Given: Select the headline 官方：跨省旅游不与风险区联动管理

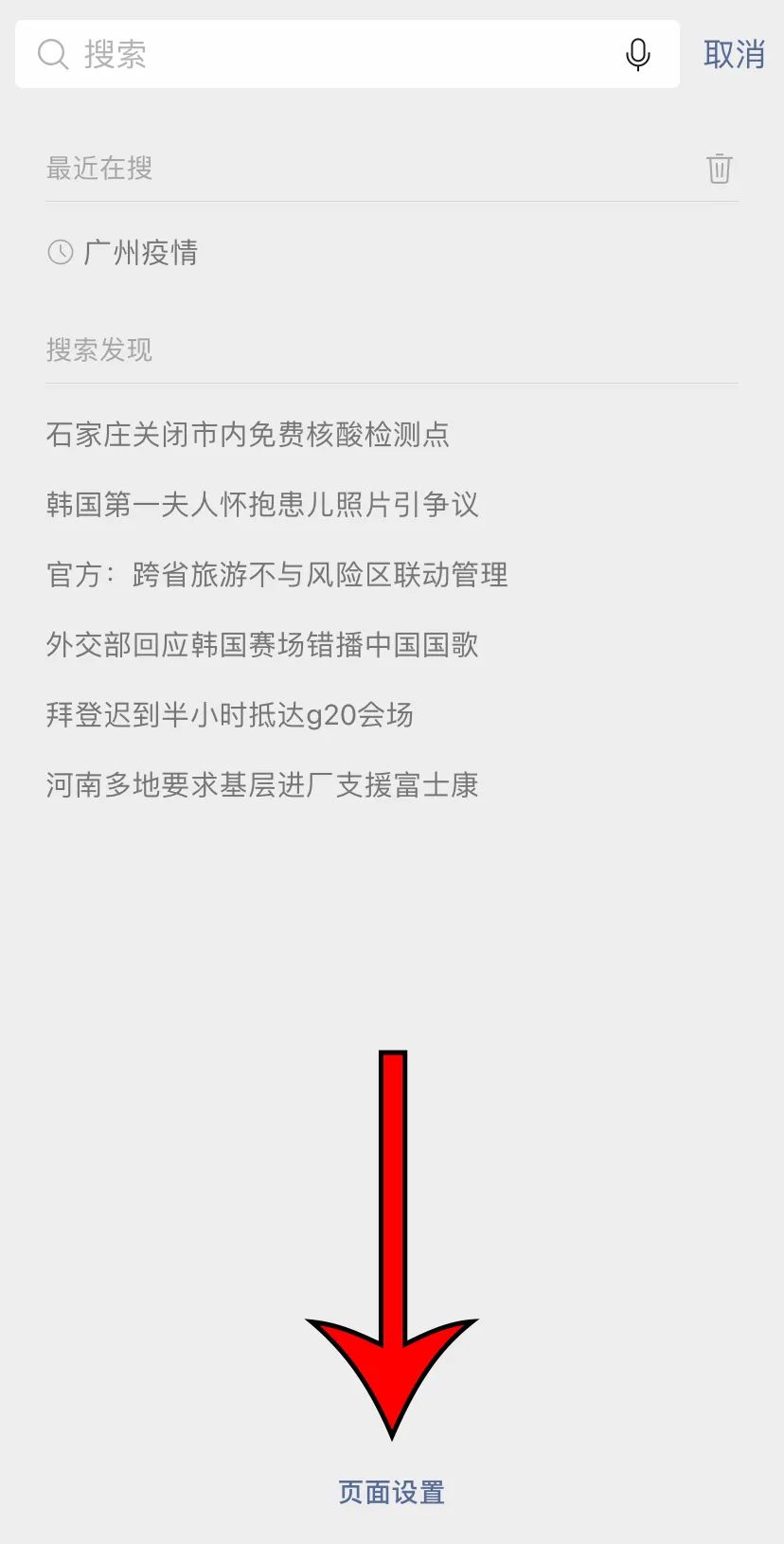Looking at the screenshot, I should (276, 575).
